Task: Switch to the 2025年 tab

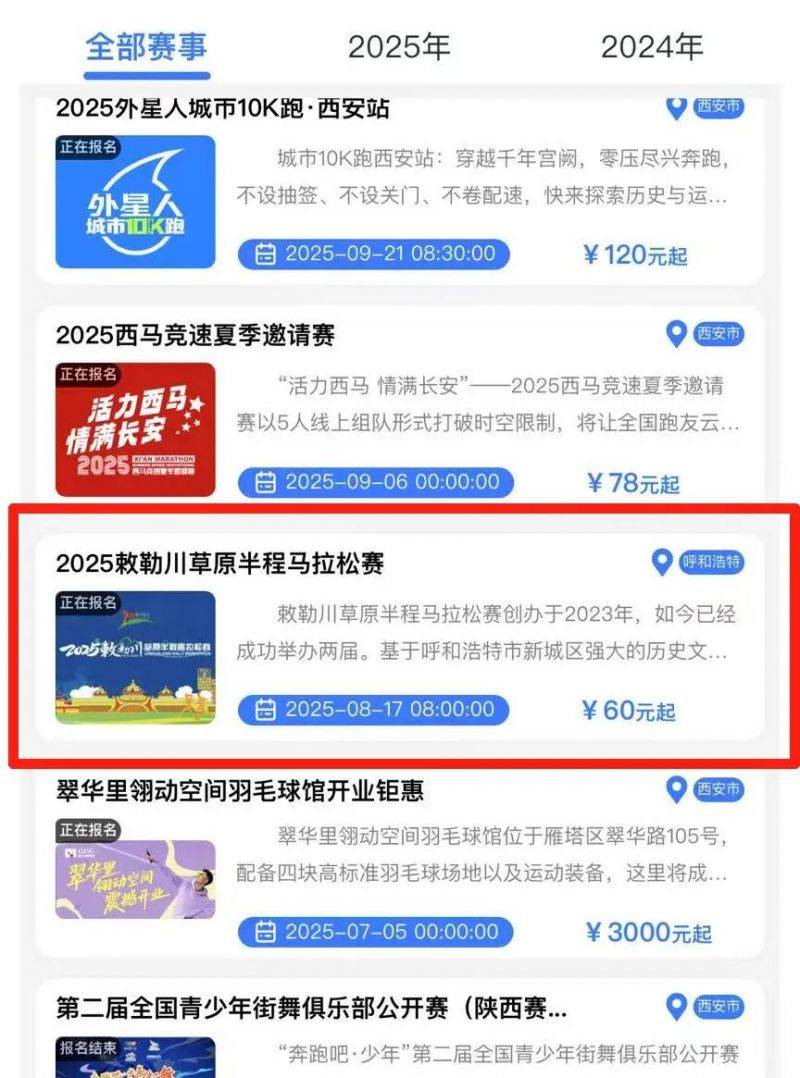Action: point(399,44)
